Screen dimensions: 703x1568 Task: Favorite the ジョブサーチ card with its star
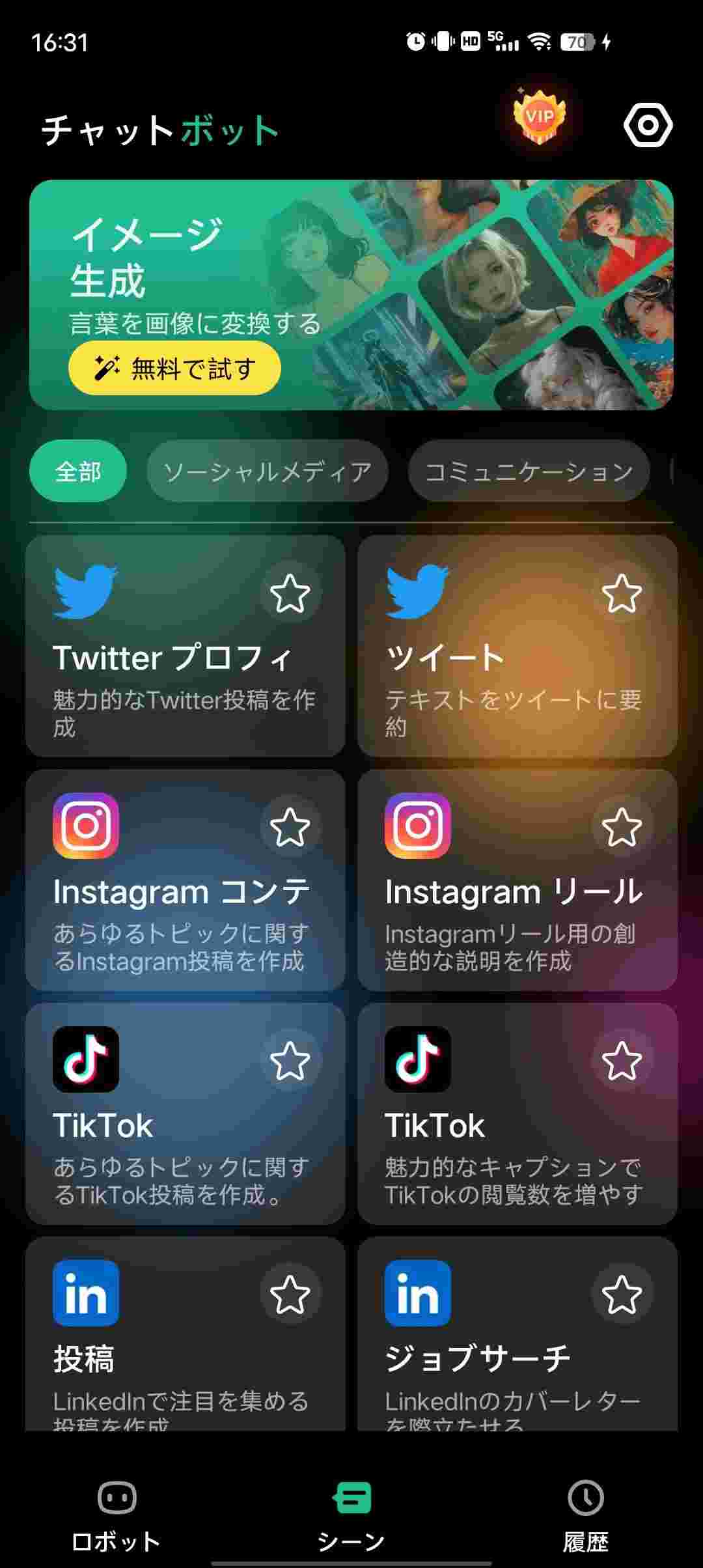coord(621,1294)
